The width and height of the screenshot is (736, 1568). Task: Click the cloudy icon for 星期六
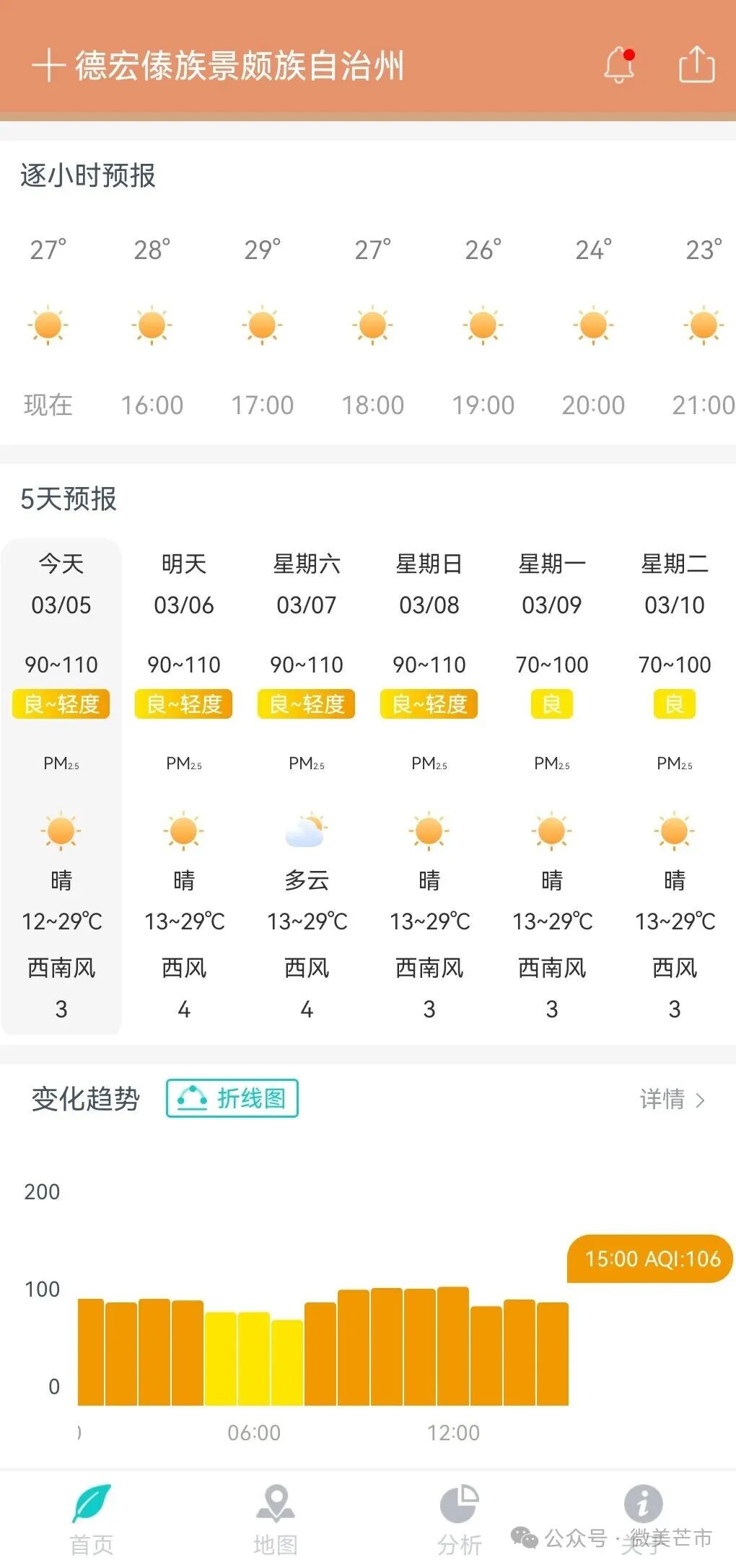307,831
